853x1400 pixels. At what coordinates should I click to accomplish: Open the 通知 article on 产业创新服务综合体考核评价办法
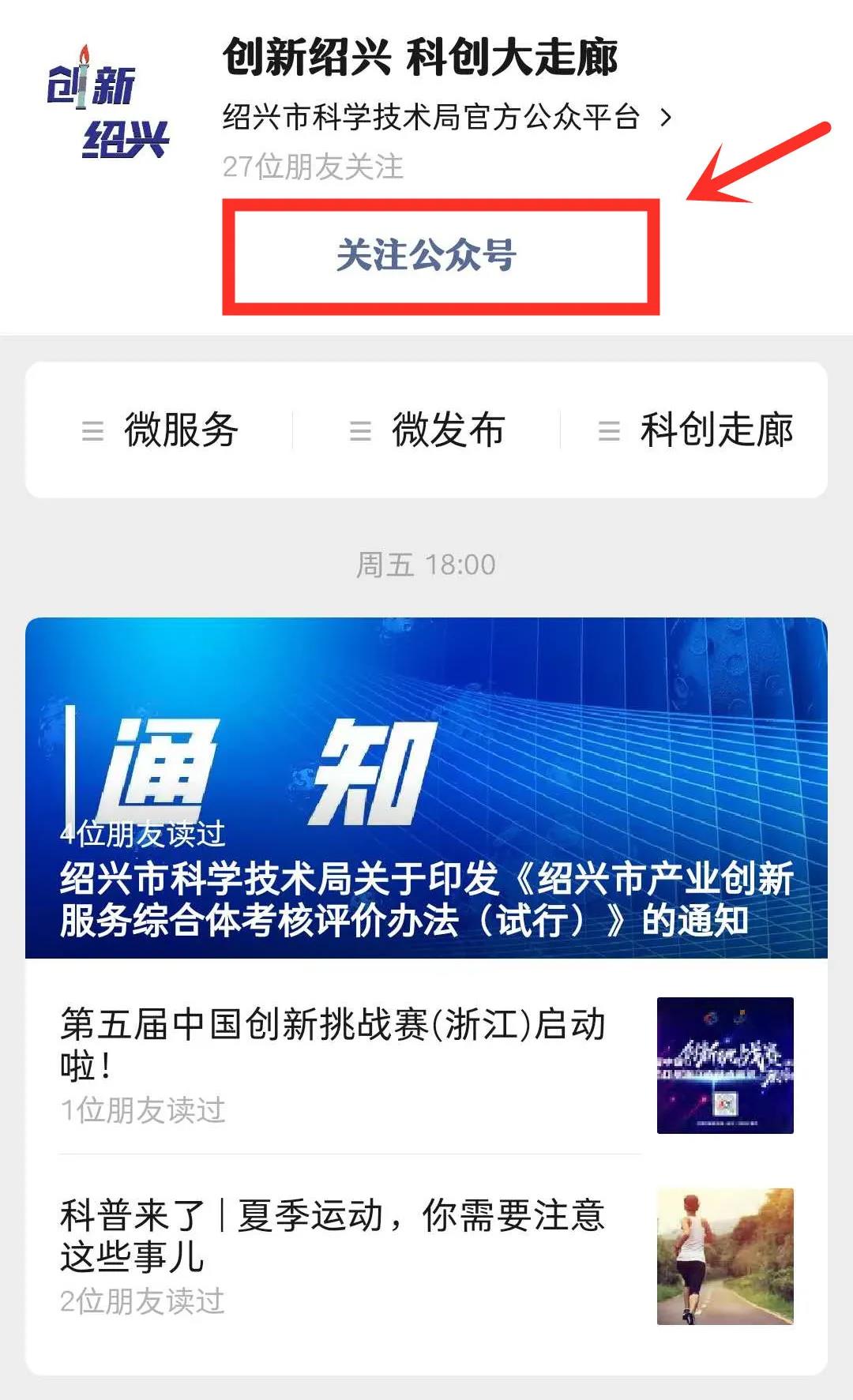[426, 788]
